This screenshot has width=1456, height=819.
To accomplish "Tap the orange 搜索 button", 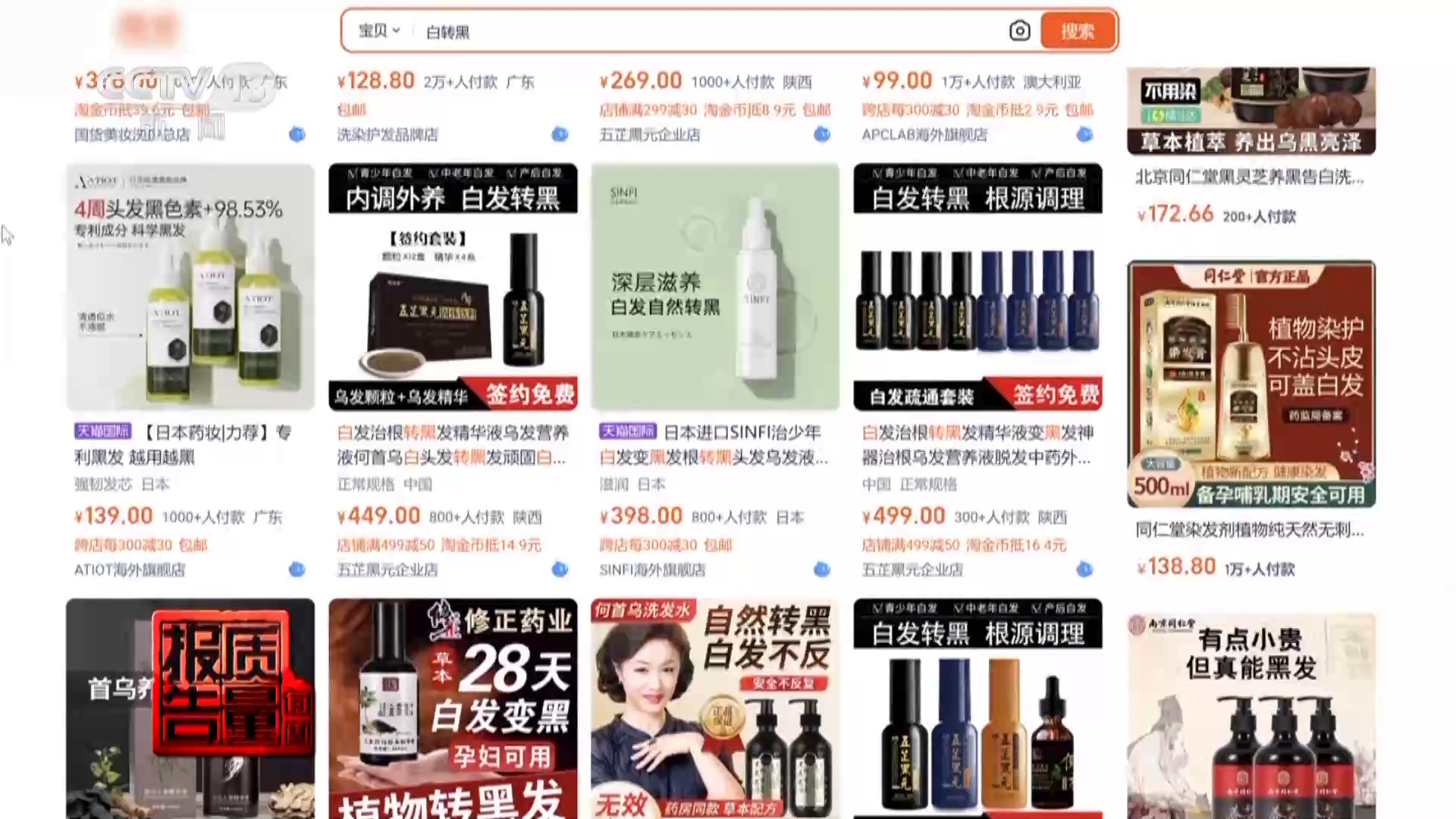I will click(x=1078, y=31).
